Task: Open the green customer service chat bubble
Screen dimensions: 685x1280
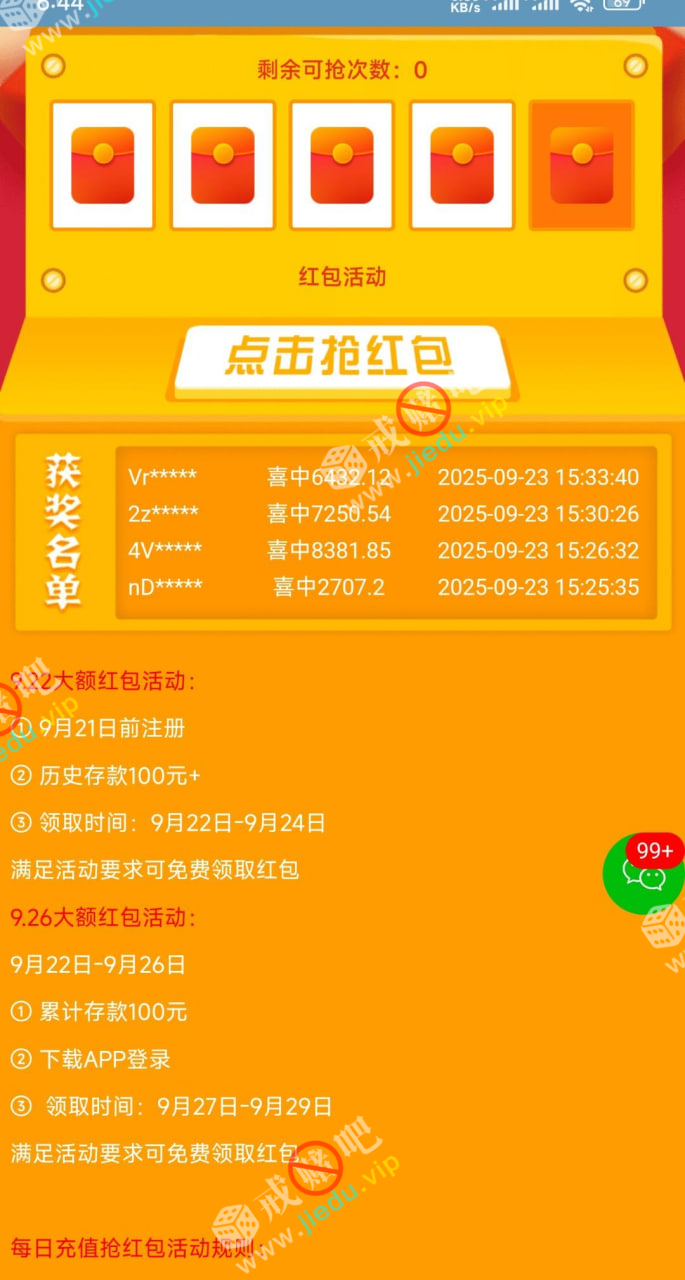Action: [644, 875]
